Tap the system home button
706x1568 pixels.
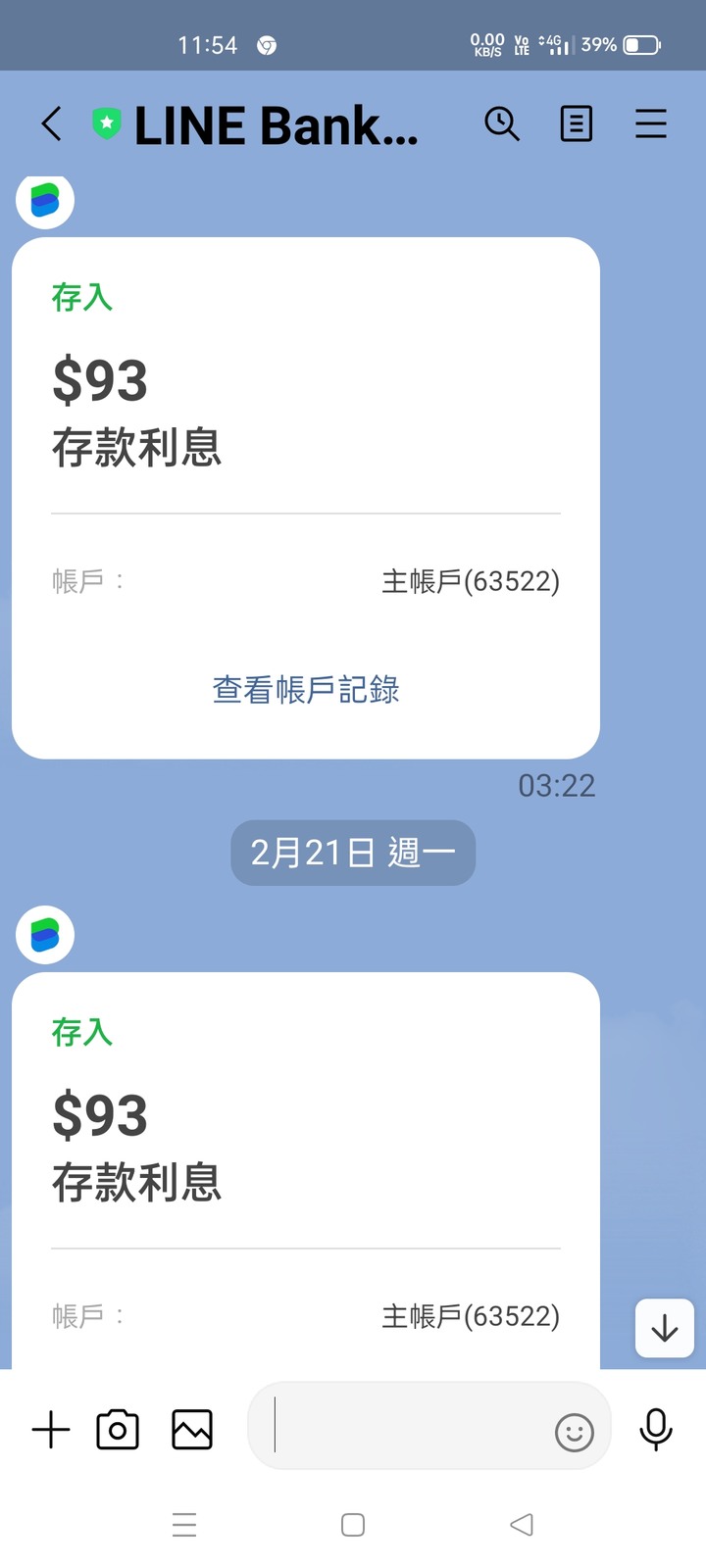(353, 1525)
